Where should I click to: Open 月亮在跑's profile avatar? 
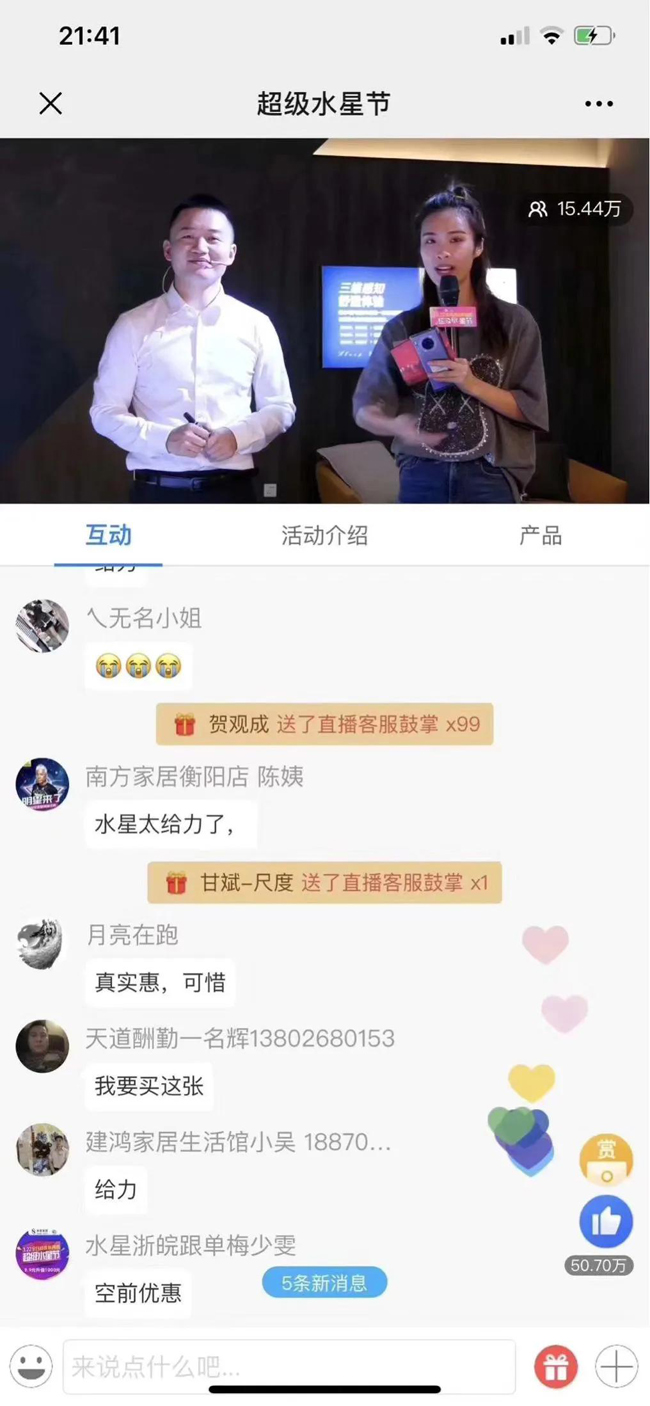coord(42,943)
